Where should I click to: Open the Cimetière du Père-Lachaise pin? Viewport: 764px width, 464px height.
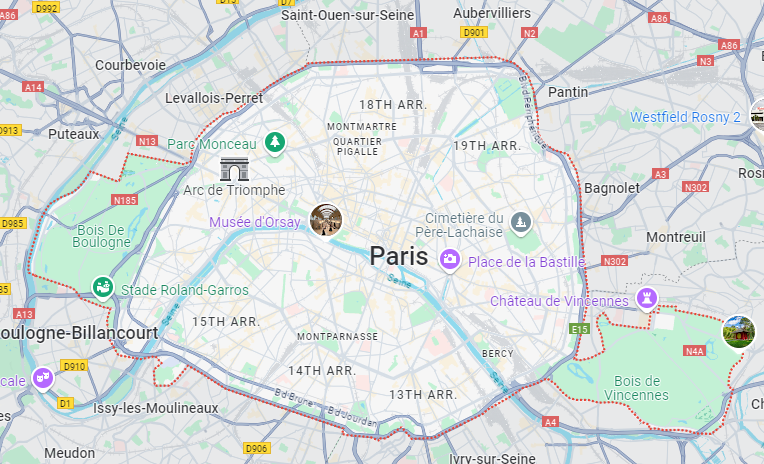[x=519, y=221]
